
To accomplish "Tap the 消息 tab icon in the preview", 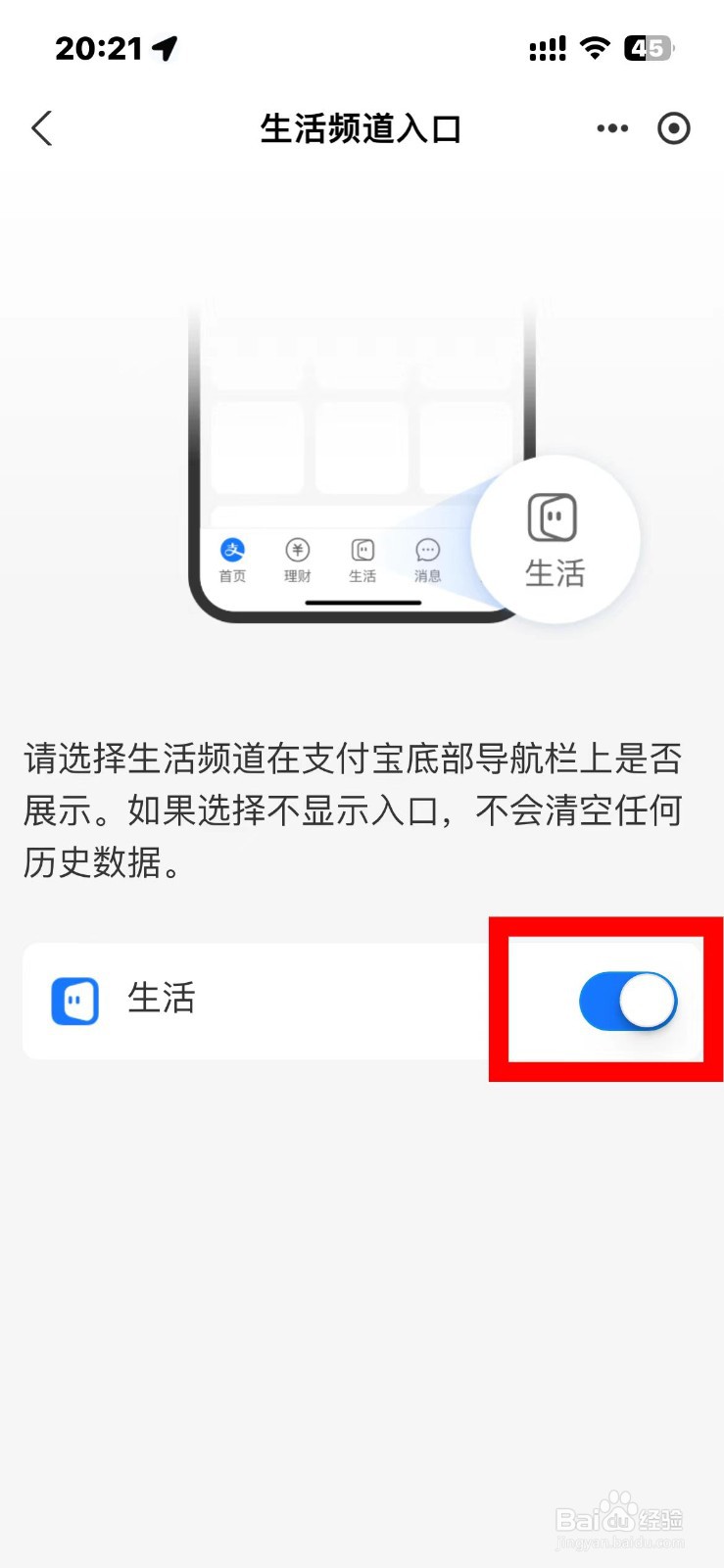I will click(x=427, y=550).
